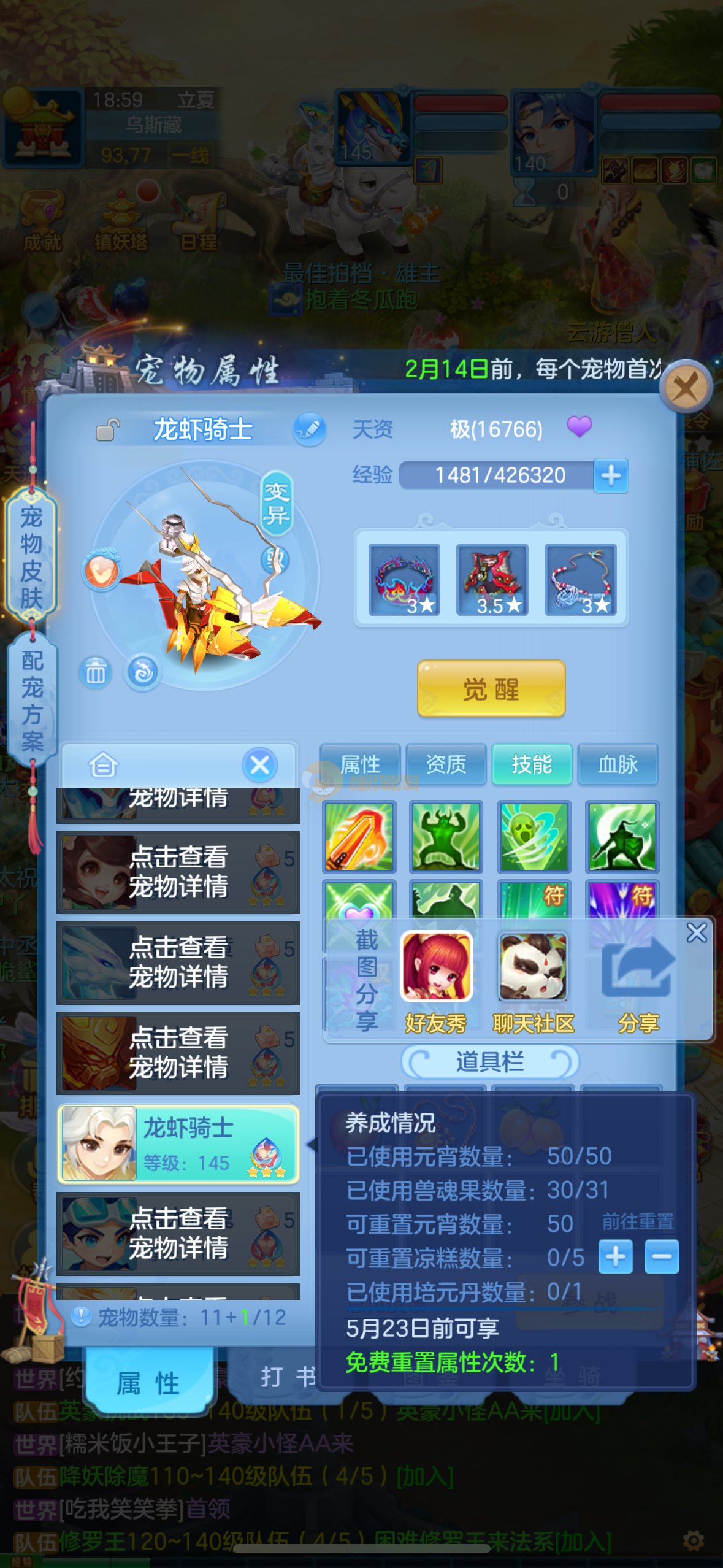The width and height of the screenshot is (723, 1568).
Task: Tap 前往重置 link
Action: pos(638,1221)
